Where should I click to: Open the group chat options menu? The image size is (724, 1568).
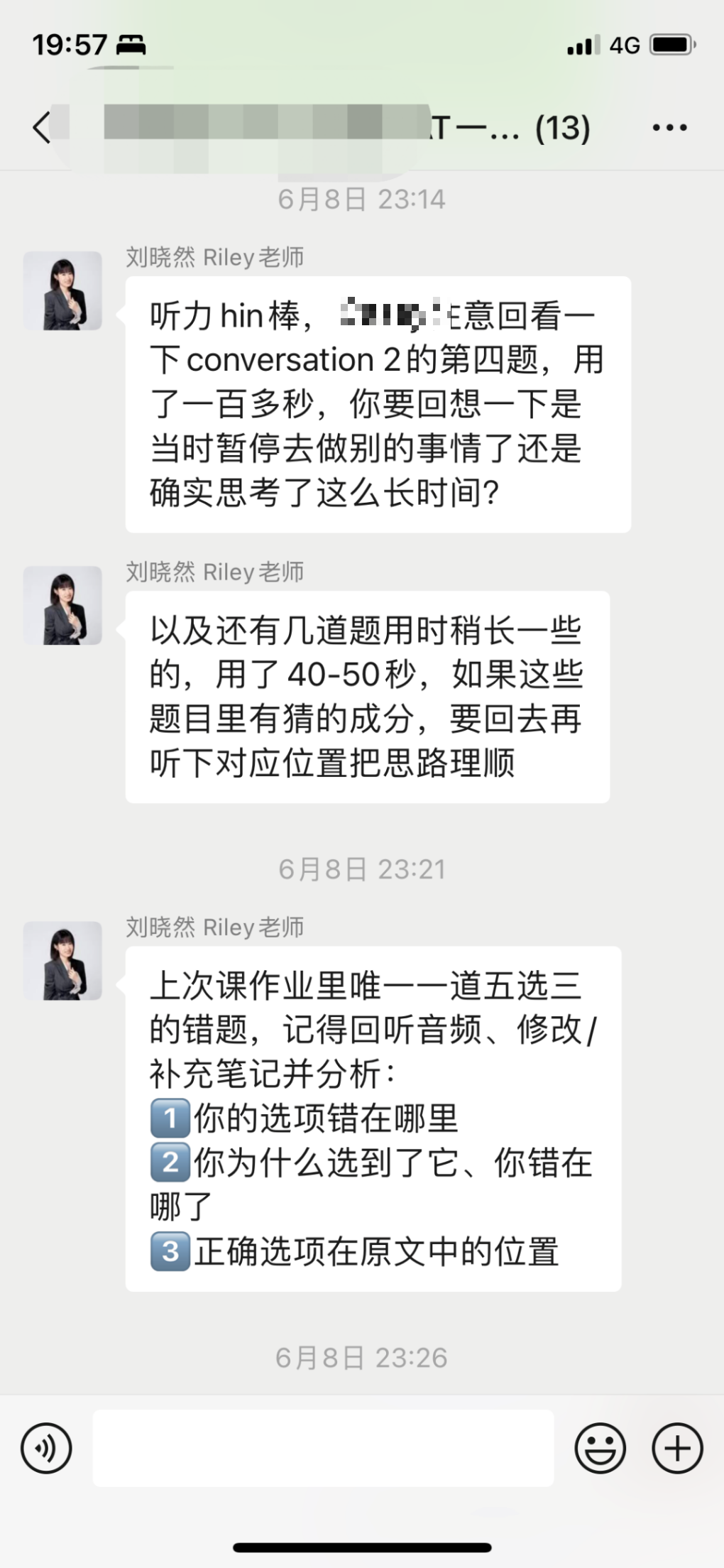[x=669, y=128]
